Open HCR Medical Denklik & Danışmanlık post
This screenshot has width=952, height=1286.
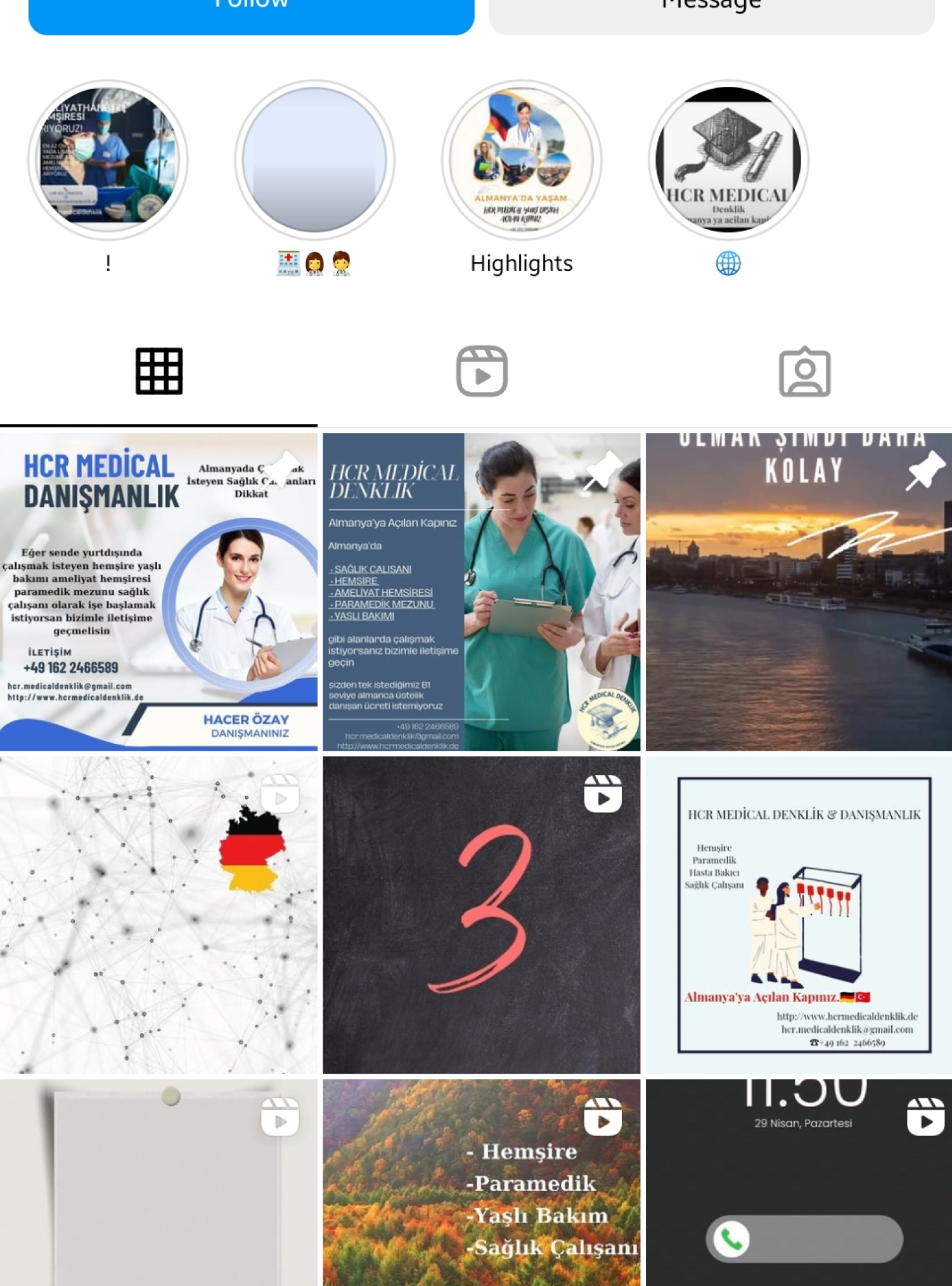click(799, 914)
